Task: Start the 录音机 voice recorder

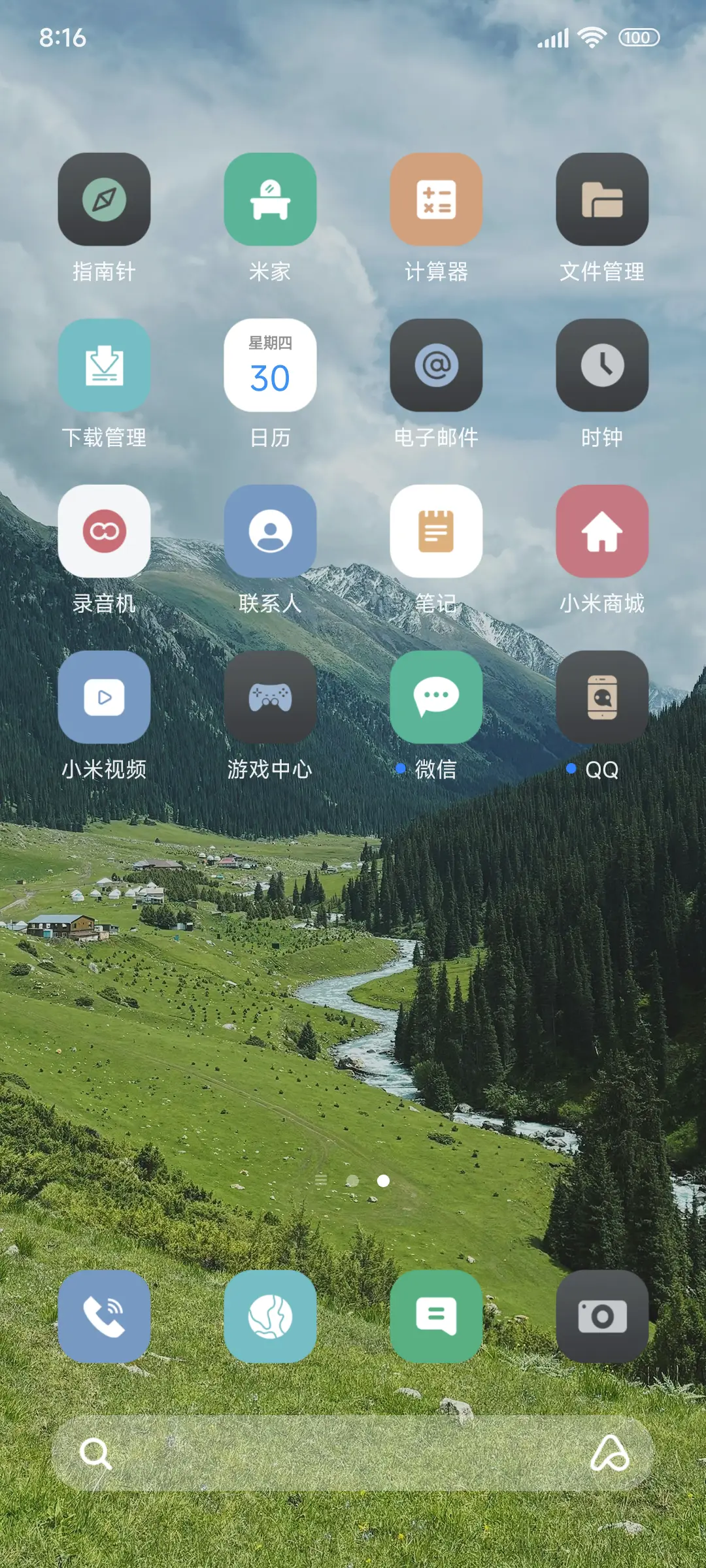Action: point(105,531)
